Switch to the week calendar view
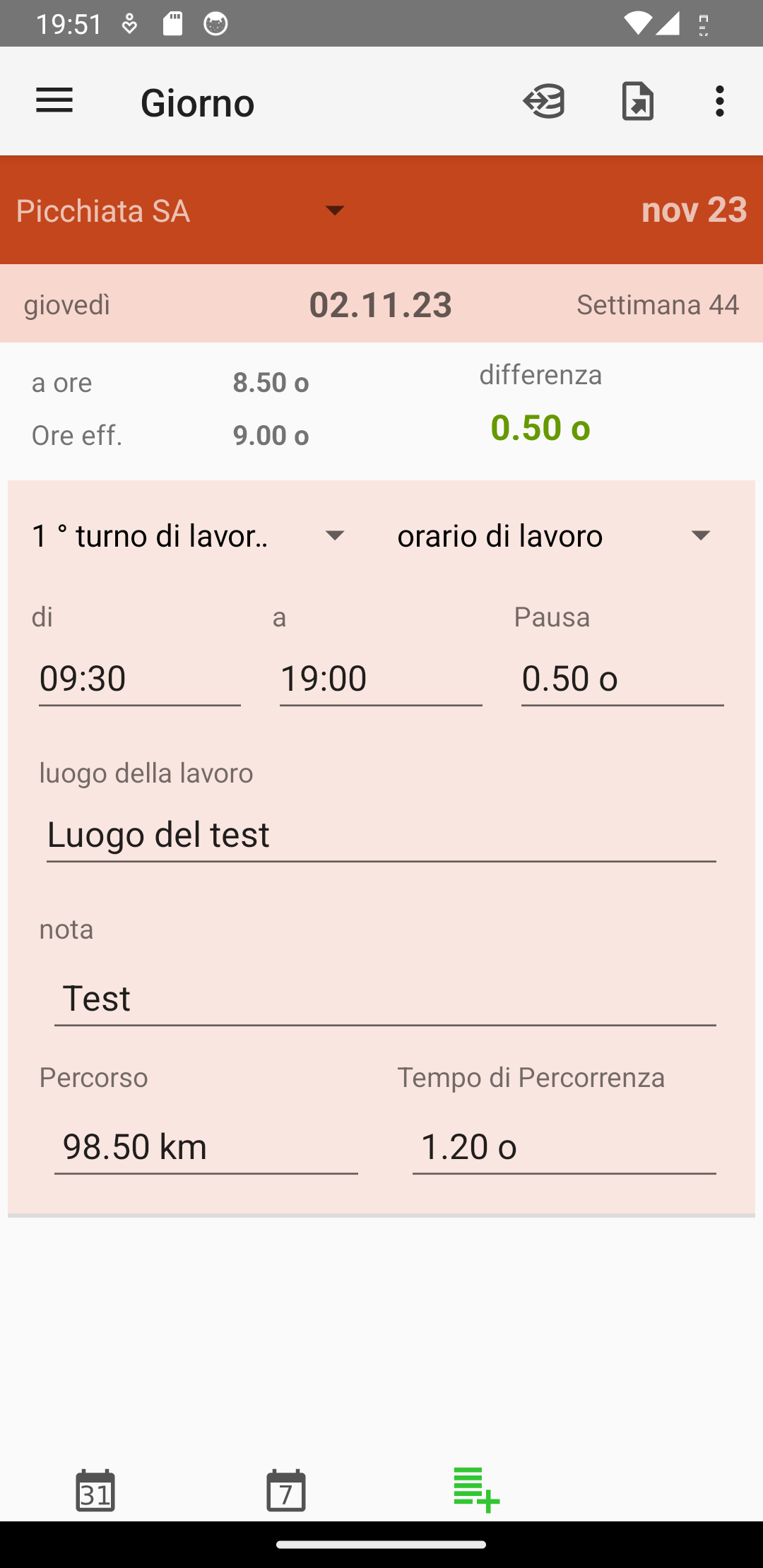Image resolution: width=763 pixels, height=1568 pixels. (286, 1490)
